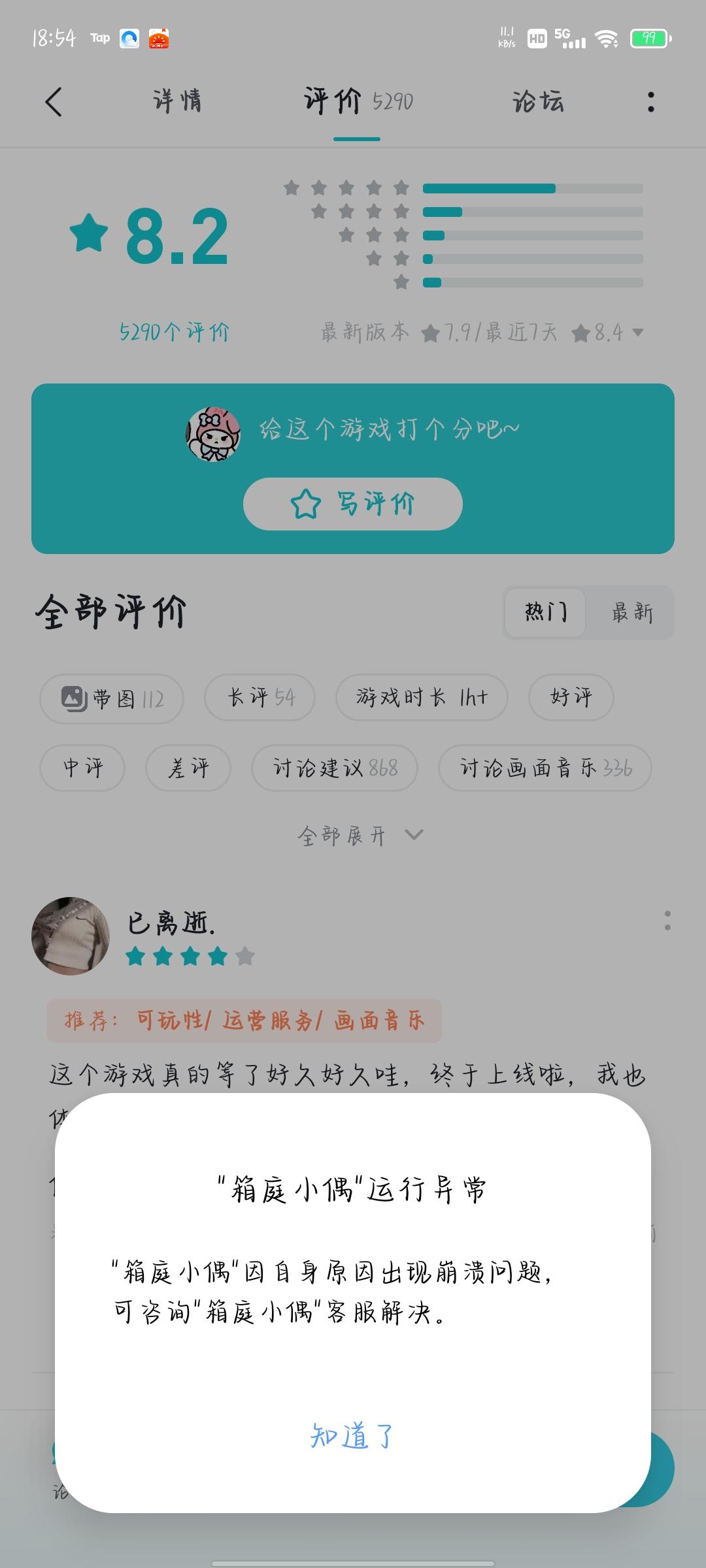Select the 讨论建议 868 filter chip

[335, 768]
